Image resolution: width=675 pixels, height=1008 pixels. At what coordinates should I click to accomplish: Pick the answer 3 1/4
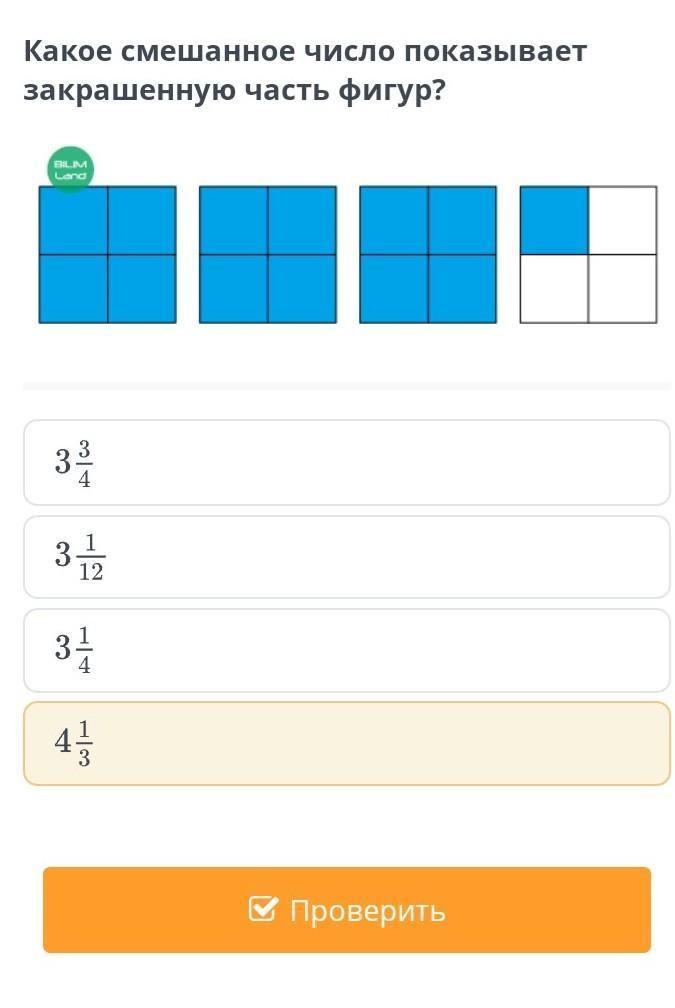[346, 650]
